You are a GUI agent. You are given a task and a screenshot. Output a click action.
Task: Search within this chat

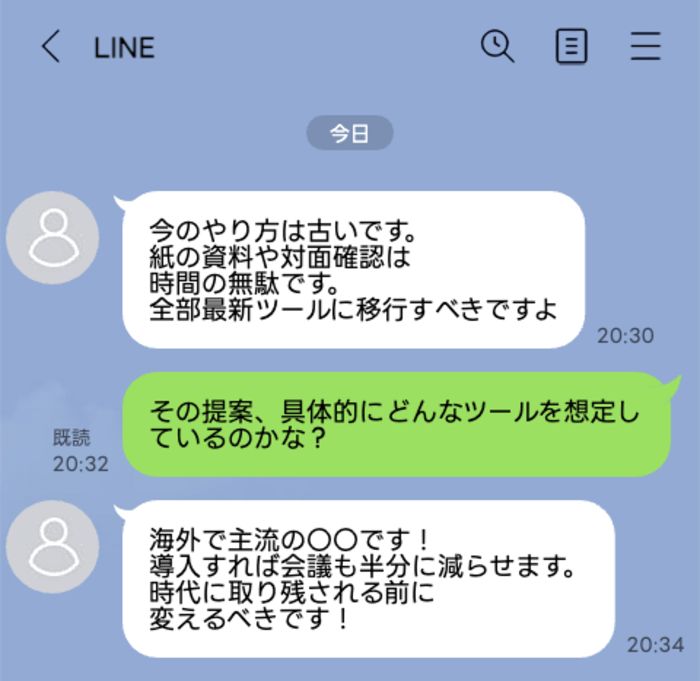pyautogui.click(x=497, y=46)
